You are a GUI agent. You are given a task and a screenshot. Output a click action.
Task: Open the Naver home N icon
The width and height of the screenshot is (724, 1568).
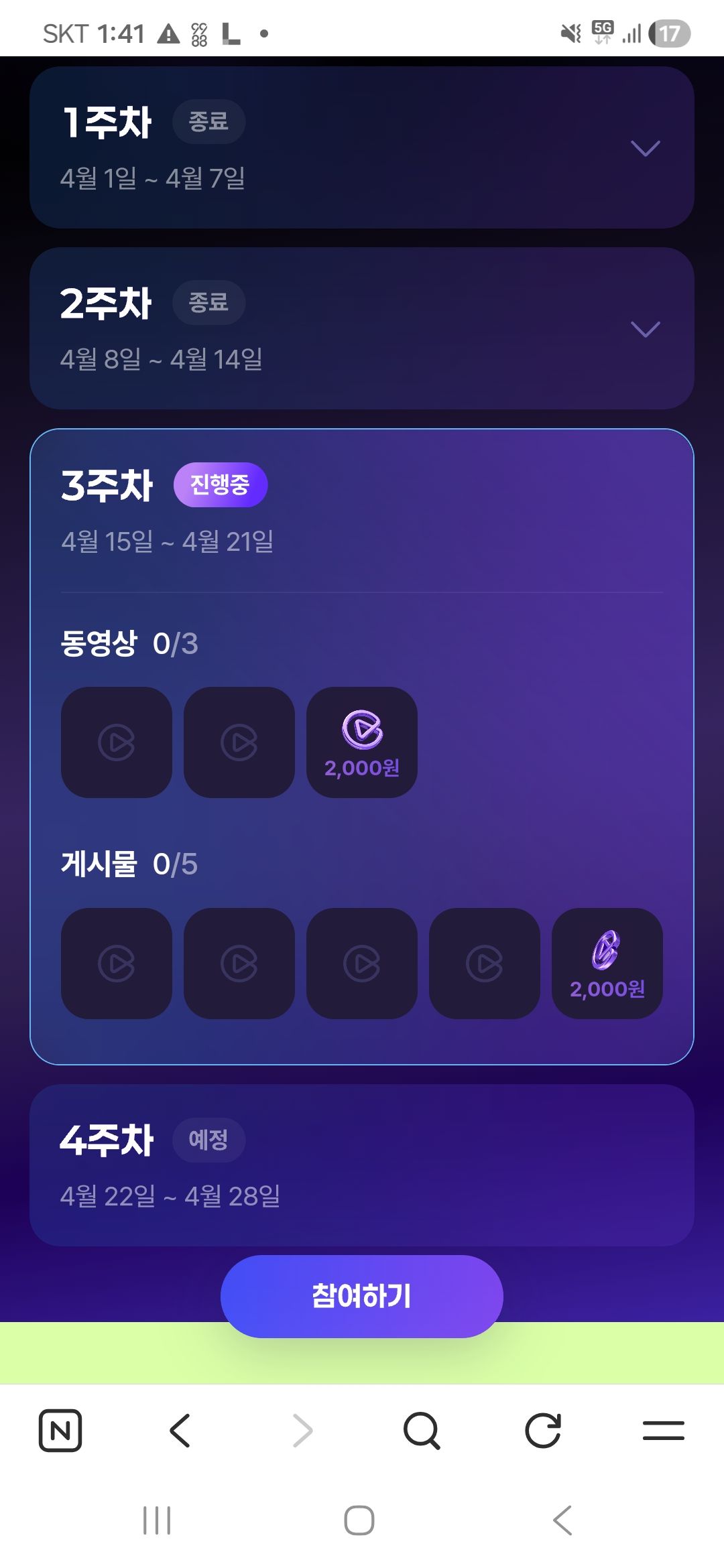(x=60, y=1431)
